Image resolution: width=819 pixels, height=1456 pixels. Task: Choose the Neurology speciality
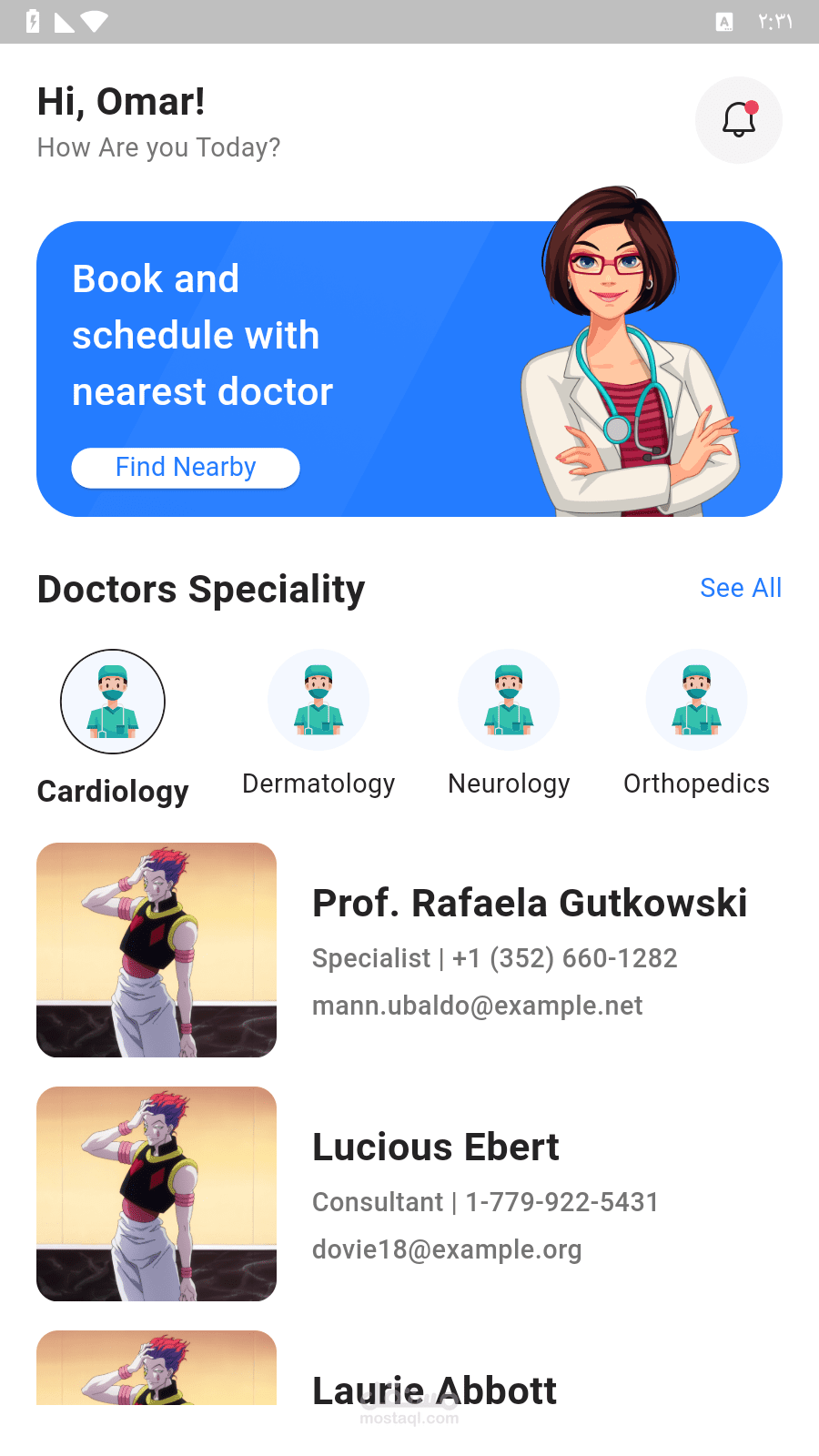(x=509, y=700)
